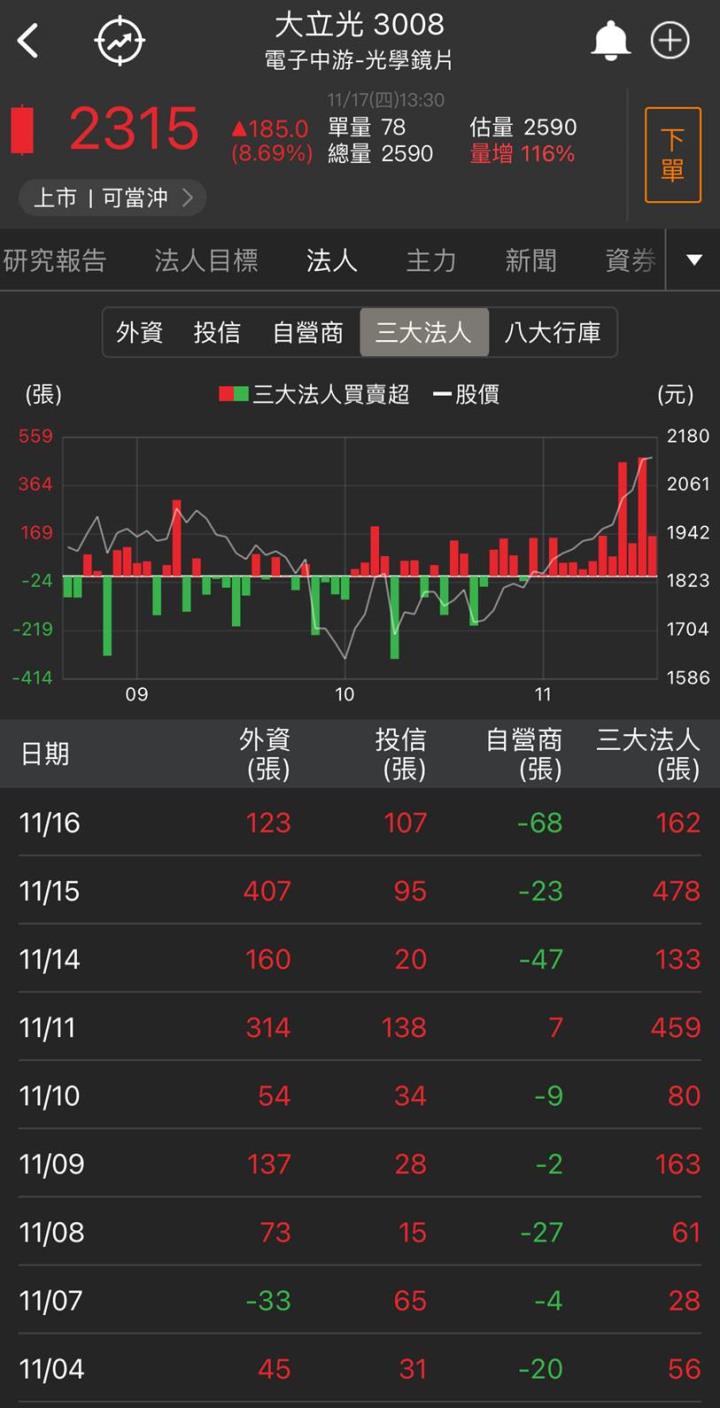Switch to the 資券 tab
This screenshot has height=1408, width=720.
[x=630, y=261]
